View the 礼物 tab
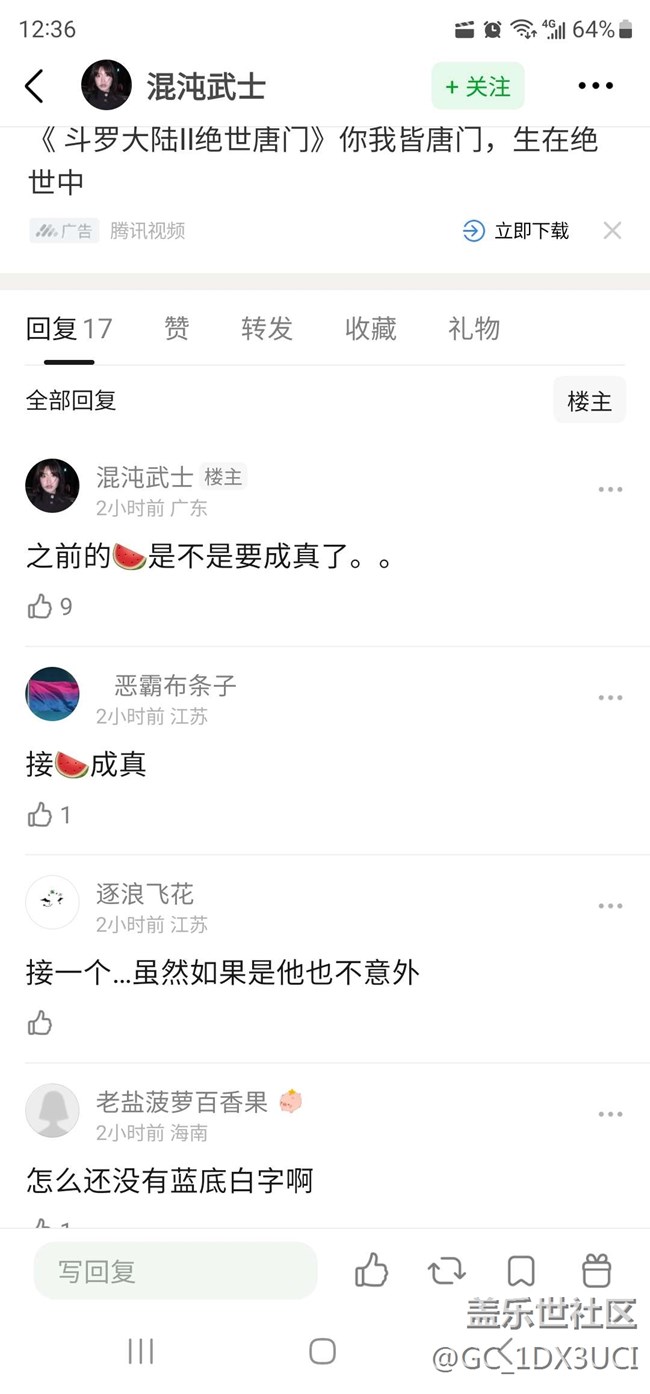Image resolution: width=650 pixels, height=1394 pixels. point(474,329)
